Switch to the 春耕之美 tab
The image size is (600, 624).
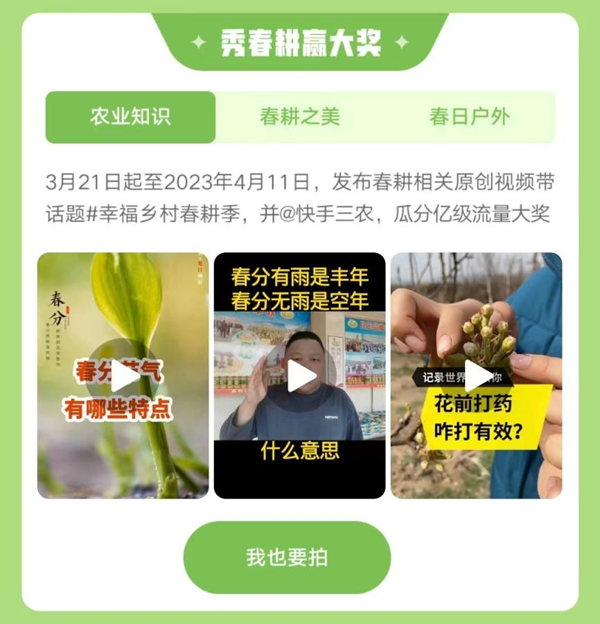click(x=299, y=117)
